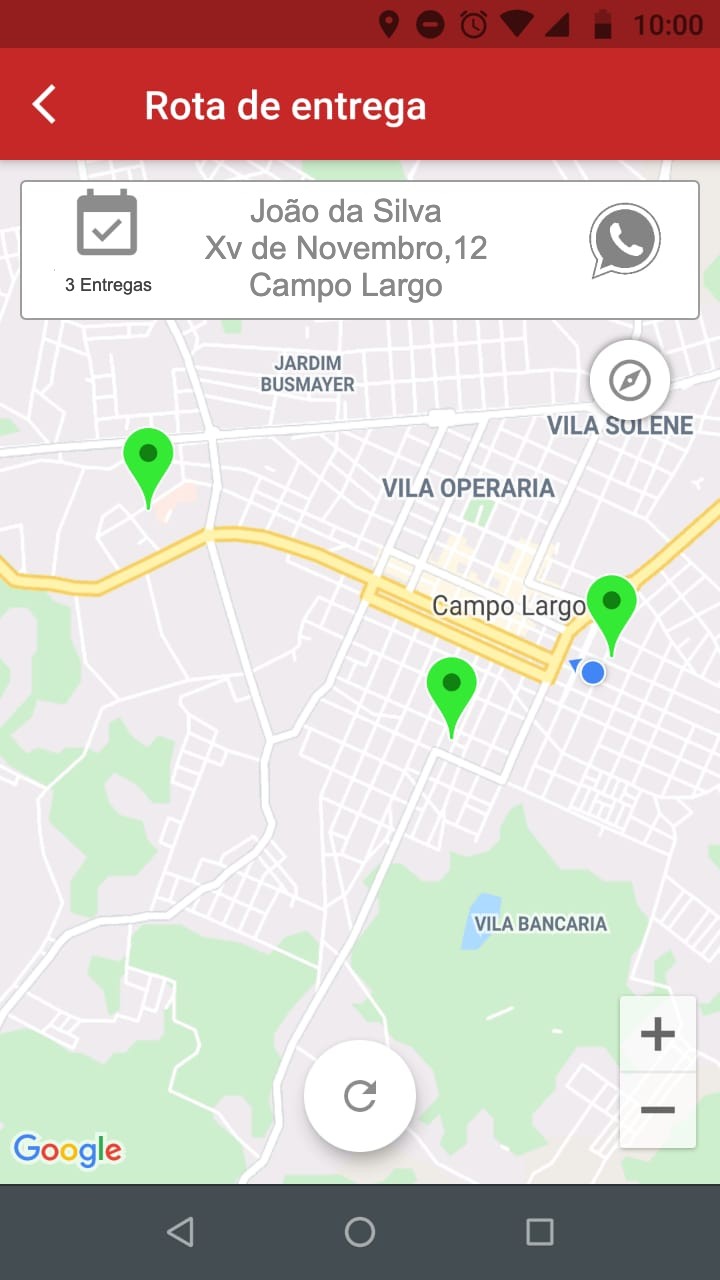Open the recent apps view
The image size is (720, 1280).
click(x=539, y=1232)
